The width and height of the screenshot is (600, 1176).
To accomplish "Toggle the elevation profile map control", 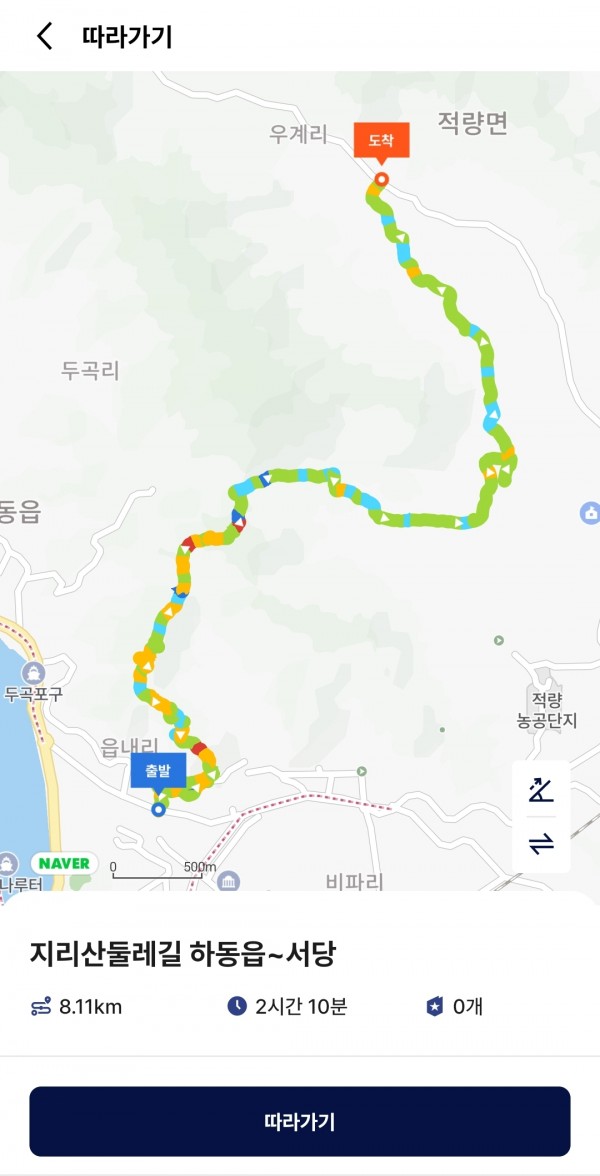I will click(541, 790).
